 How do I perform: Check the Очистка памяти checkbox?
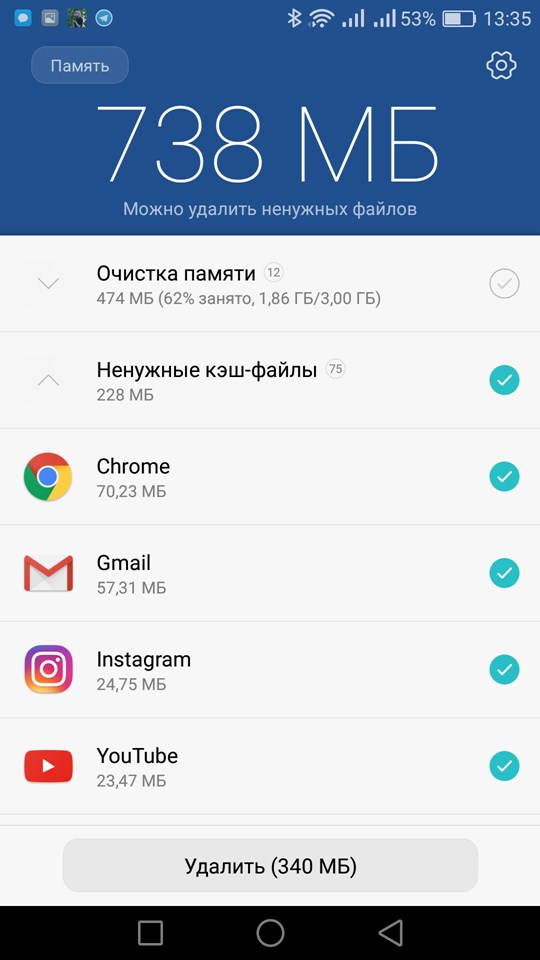[x=504, y=283]
